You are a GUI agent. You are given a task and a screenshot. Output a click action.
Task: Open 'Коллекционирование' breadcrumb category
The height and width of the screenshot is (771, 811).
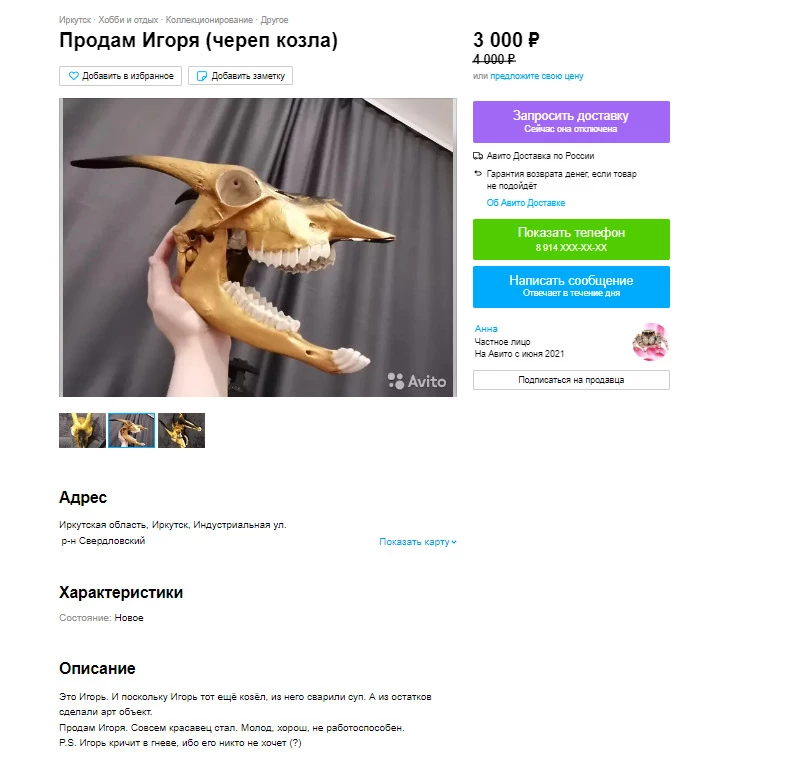209,20
